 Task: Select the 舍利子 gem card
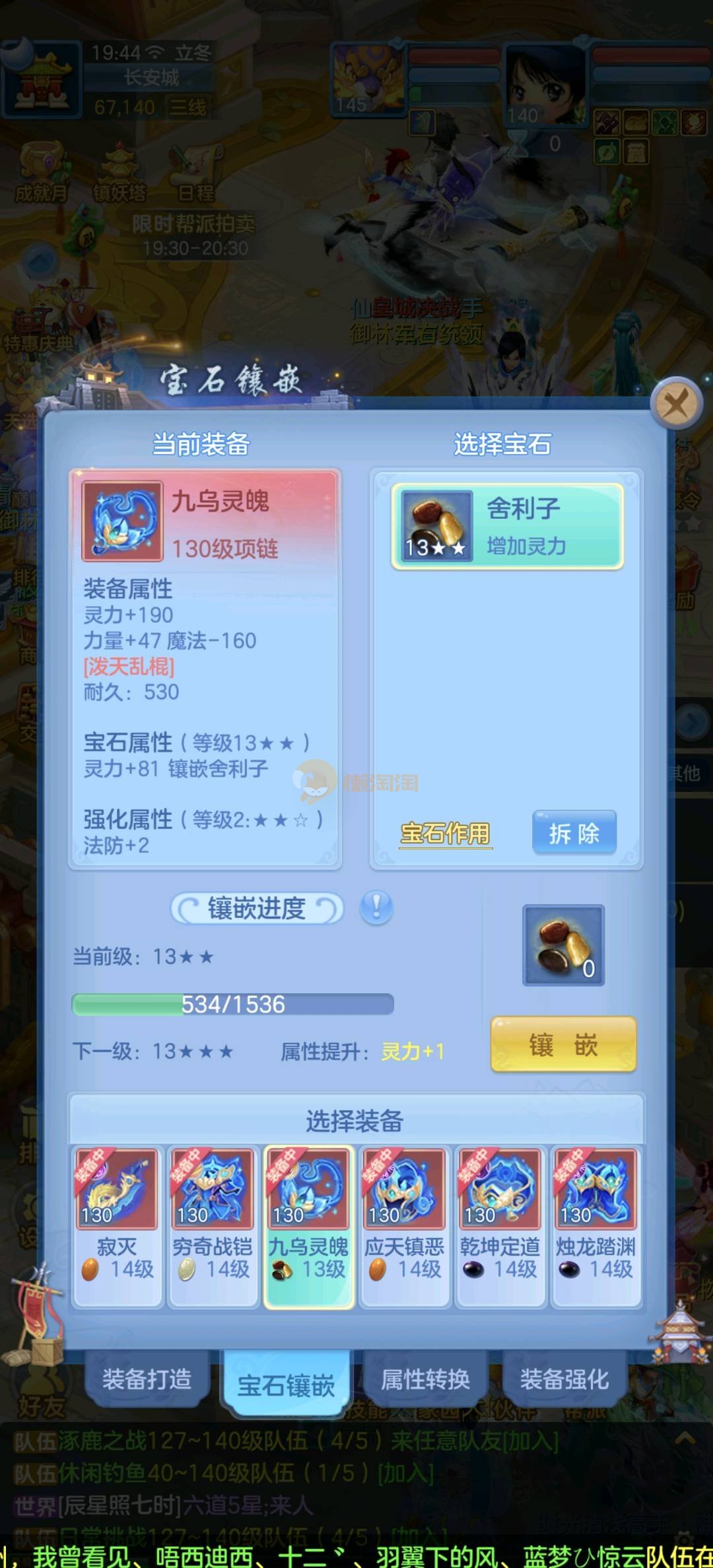[x=507, y=527]
